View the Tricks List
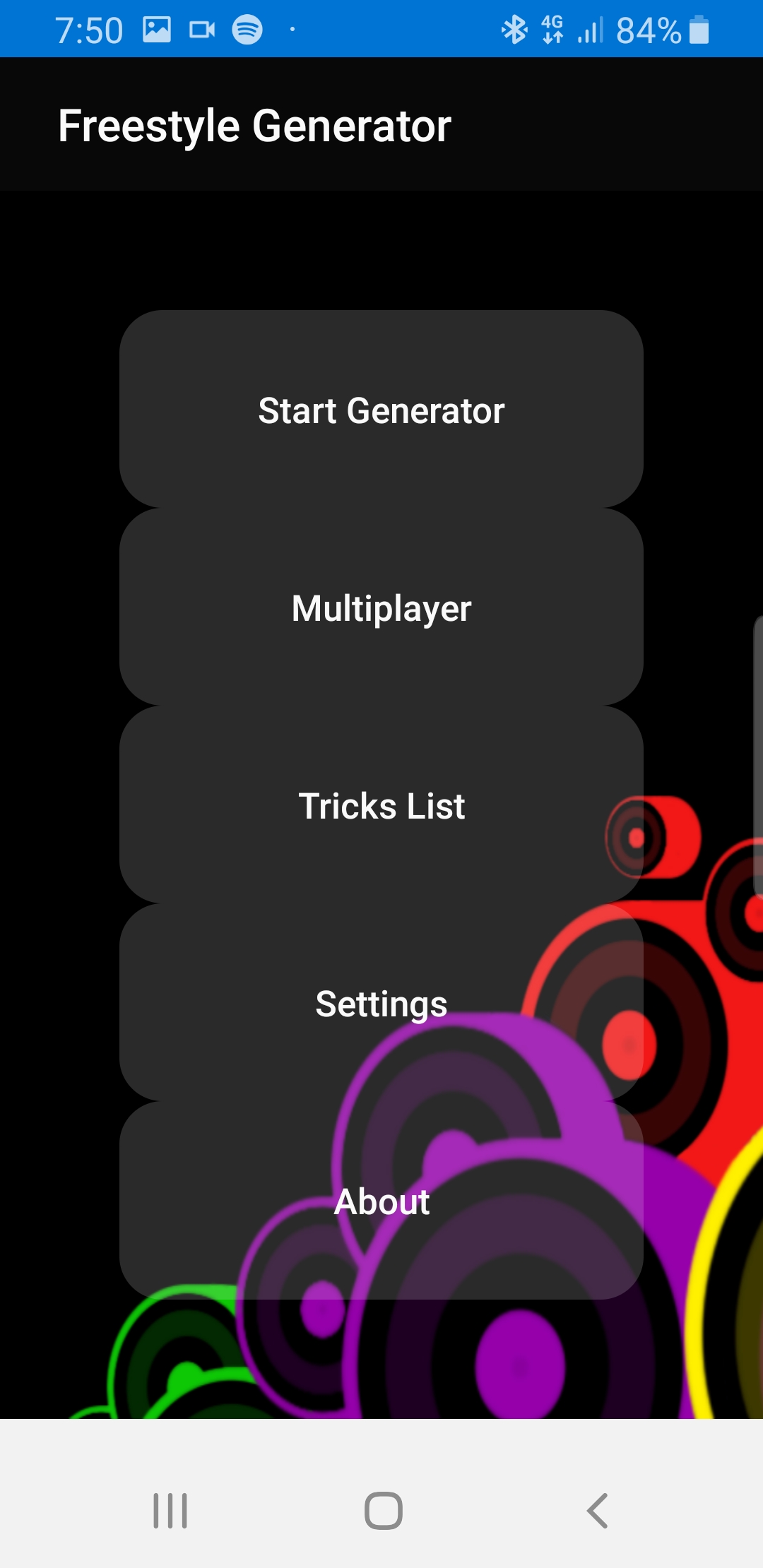763x1568 pixels. pyautogui.click(x=381, y=805)
